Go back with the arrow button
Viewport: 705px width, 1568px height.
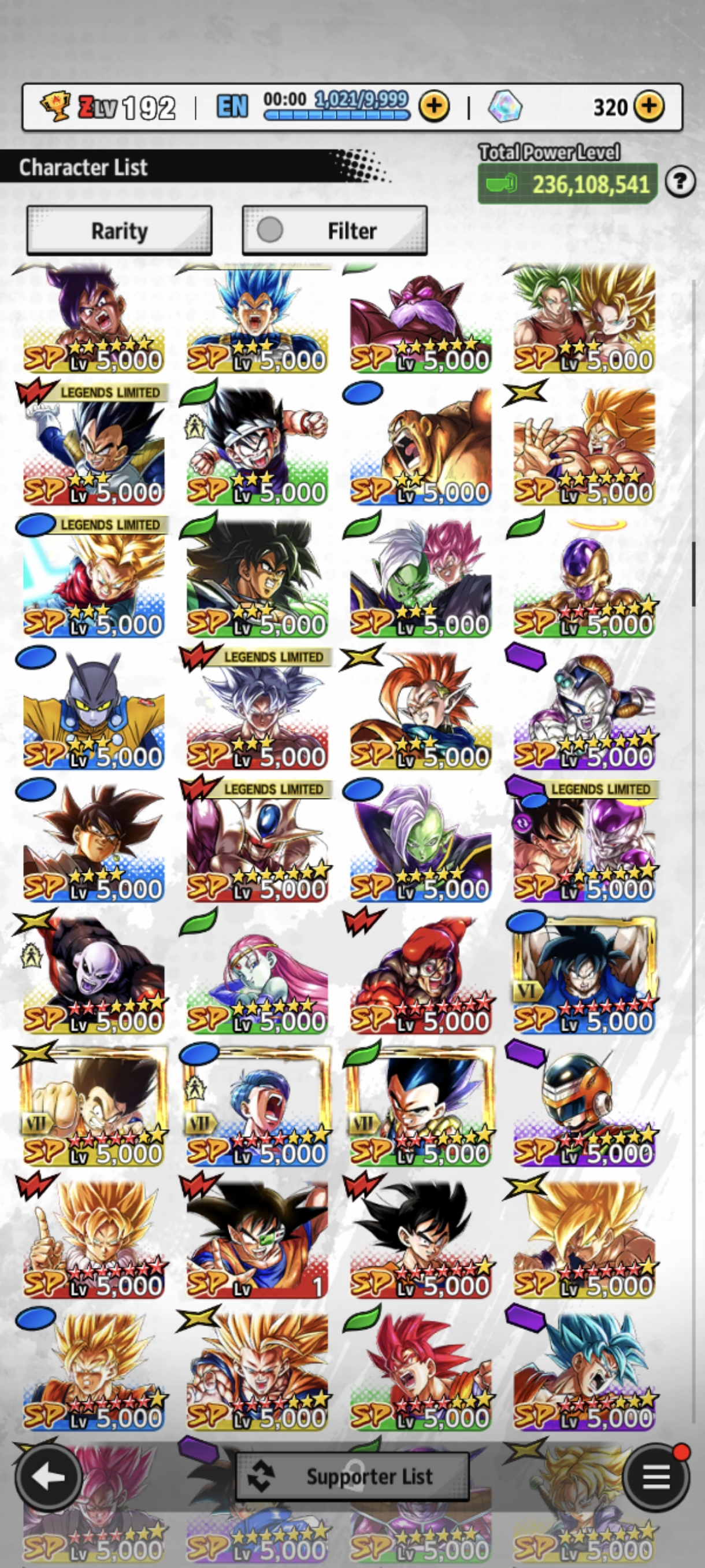pyautogui.click(x=49, y=1477)
